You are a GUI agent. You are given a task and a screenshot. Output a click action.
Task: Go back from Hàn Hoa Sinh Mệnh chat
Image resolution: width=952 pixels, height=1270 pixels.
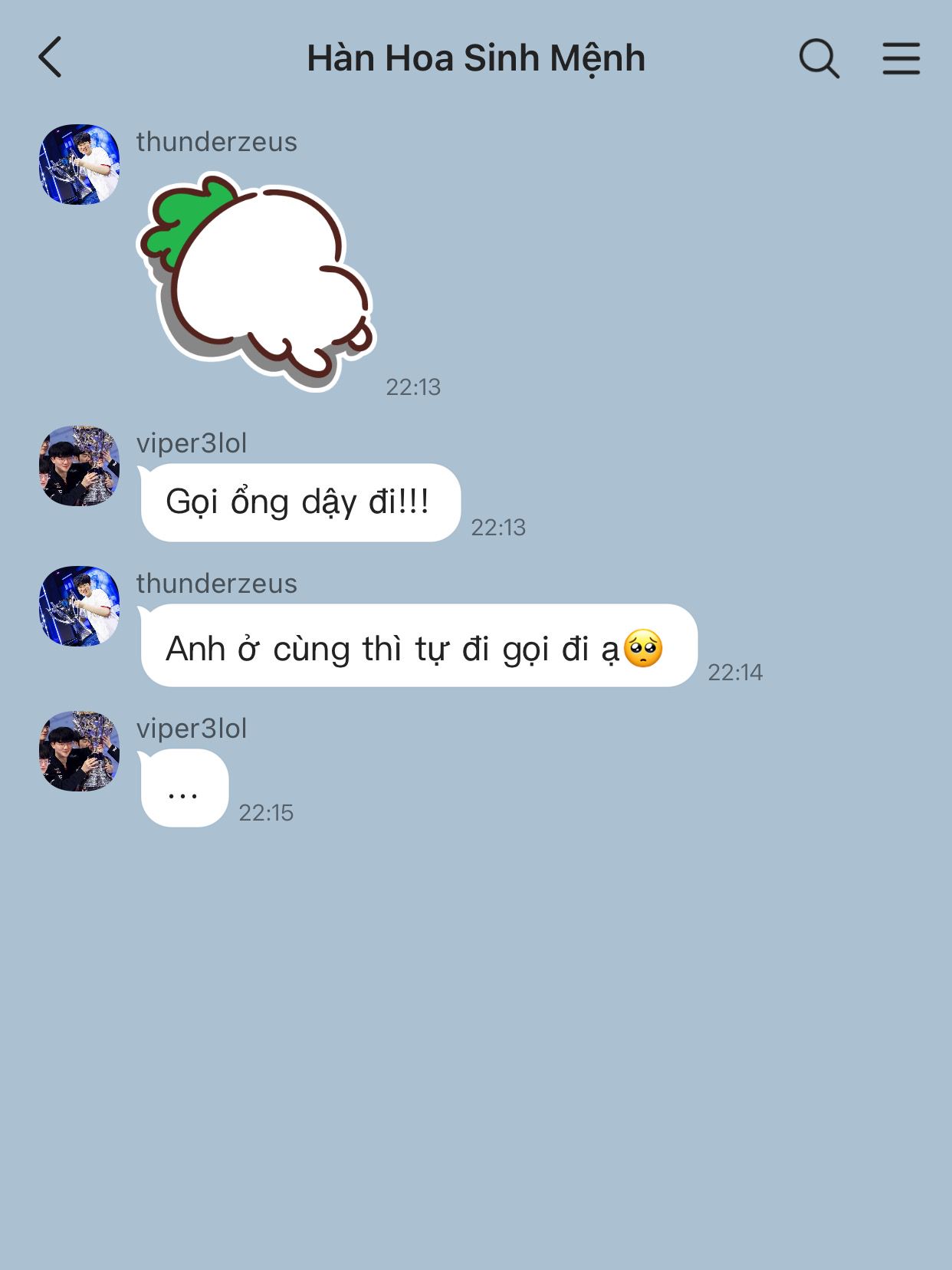(50, 58)
